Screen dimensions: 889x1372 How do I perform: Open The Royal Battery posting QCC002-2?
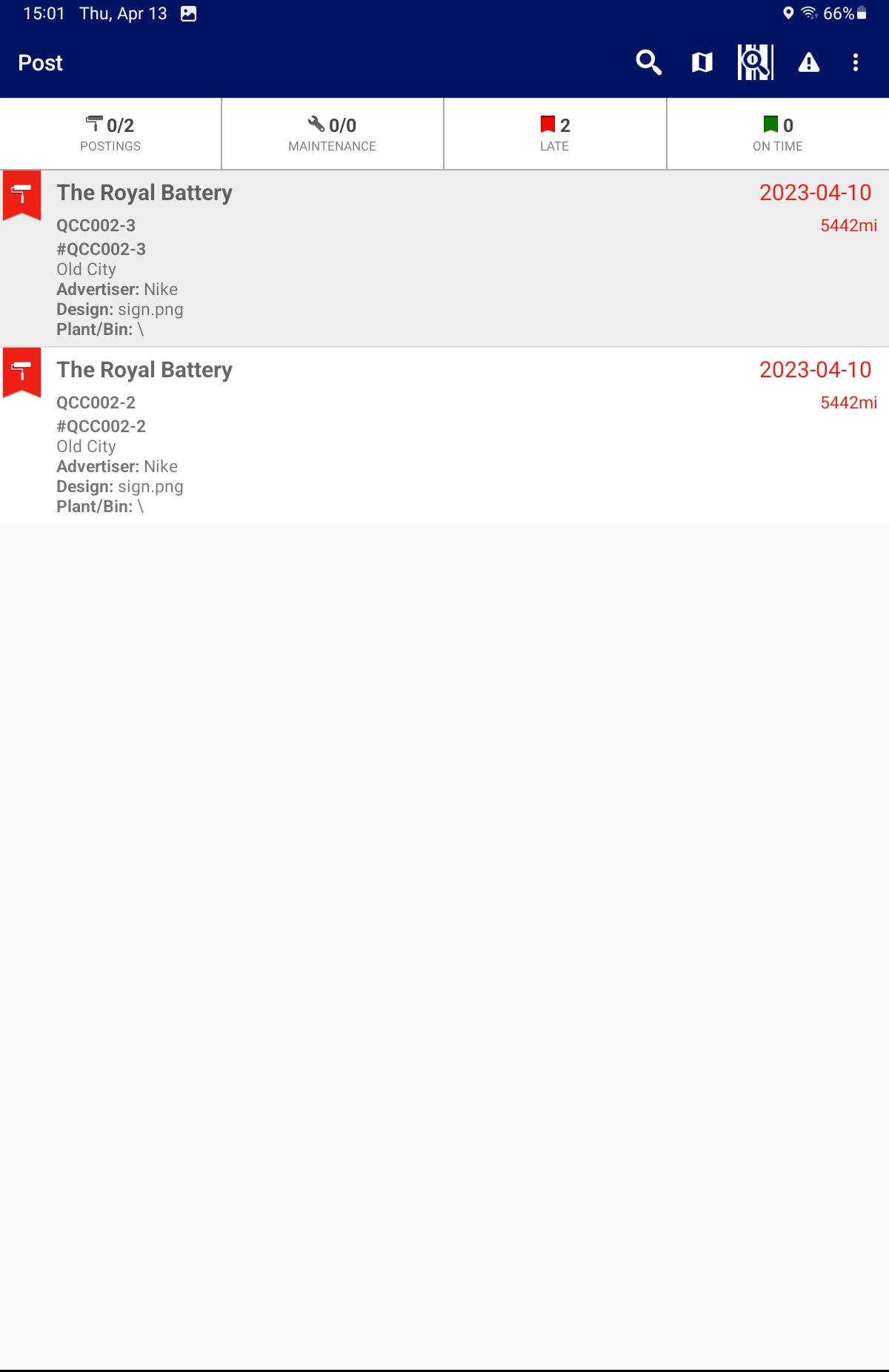444,436
